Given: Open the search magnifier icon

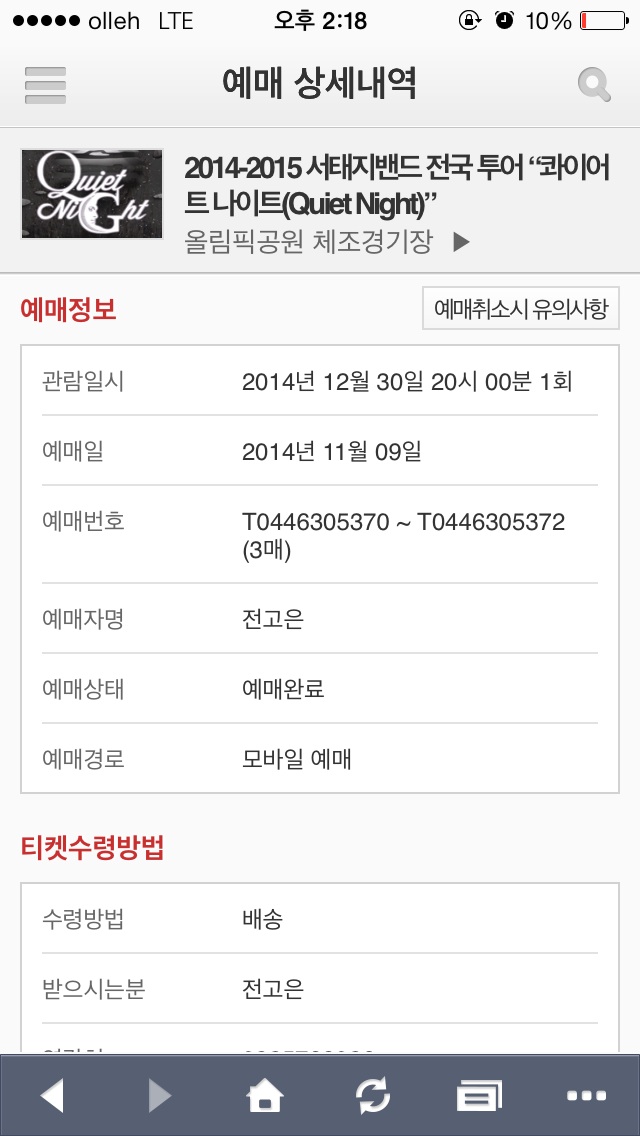Looking at the screenshot, I should click(x=594, y=85).
